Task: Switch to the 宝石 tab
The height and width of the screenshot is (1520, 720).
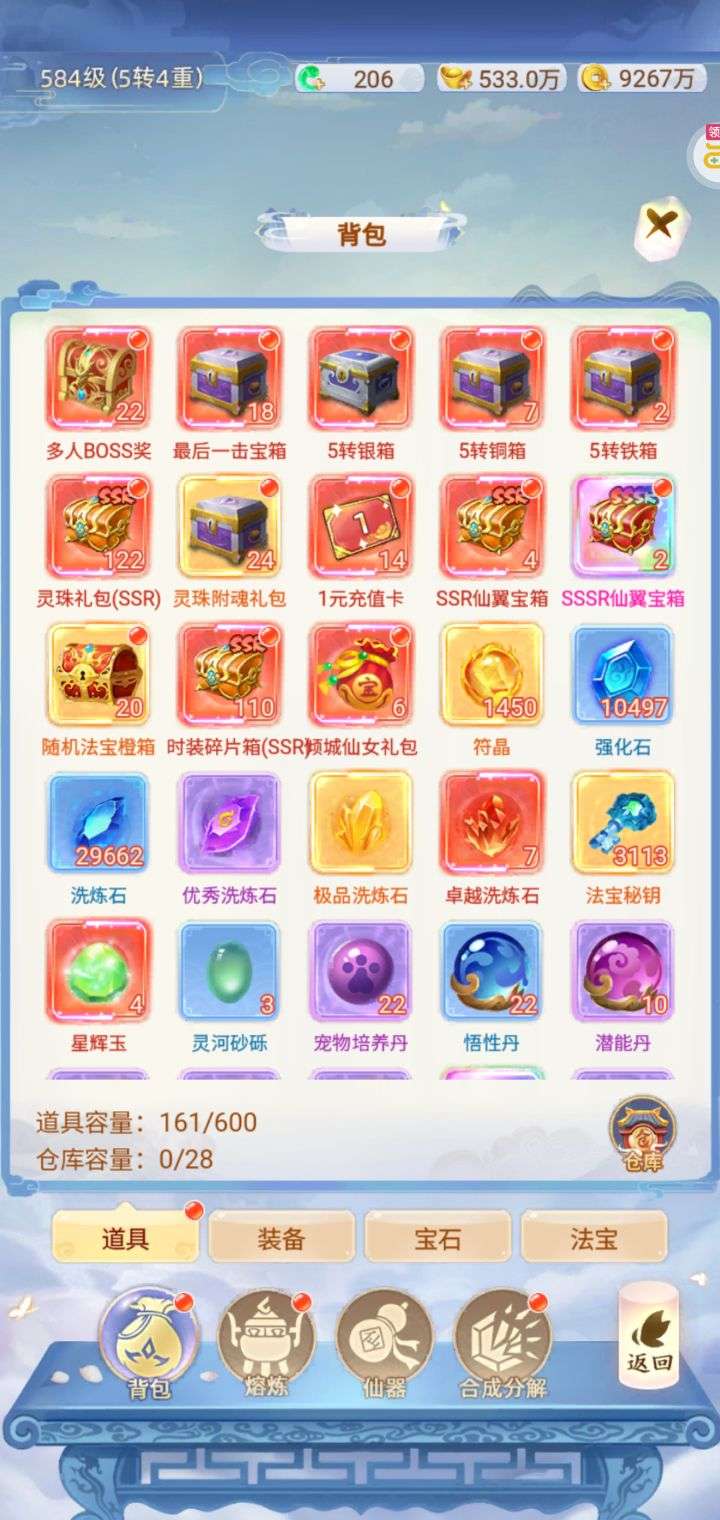Action: coord(437,1238)
